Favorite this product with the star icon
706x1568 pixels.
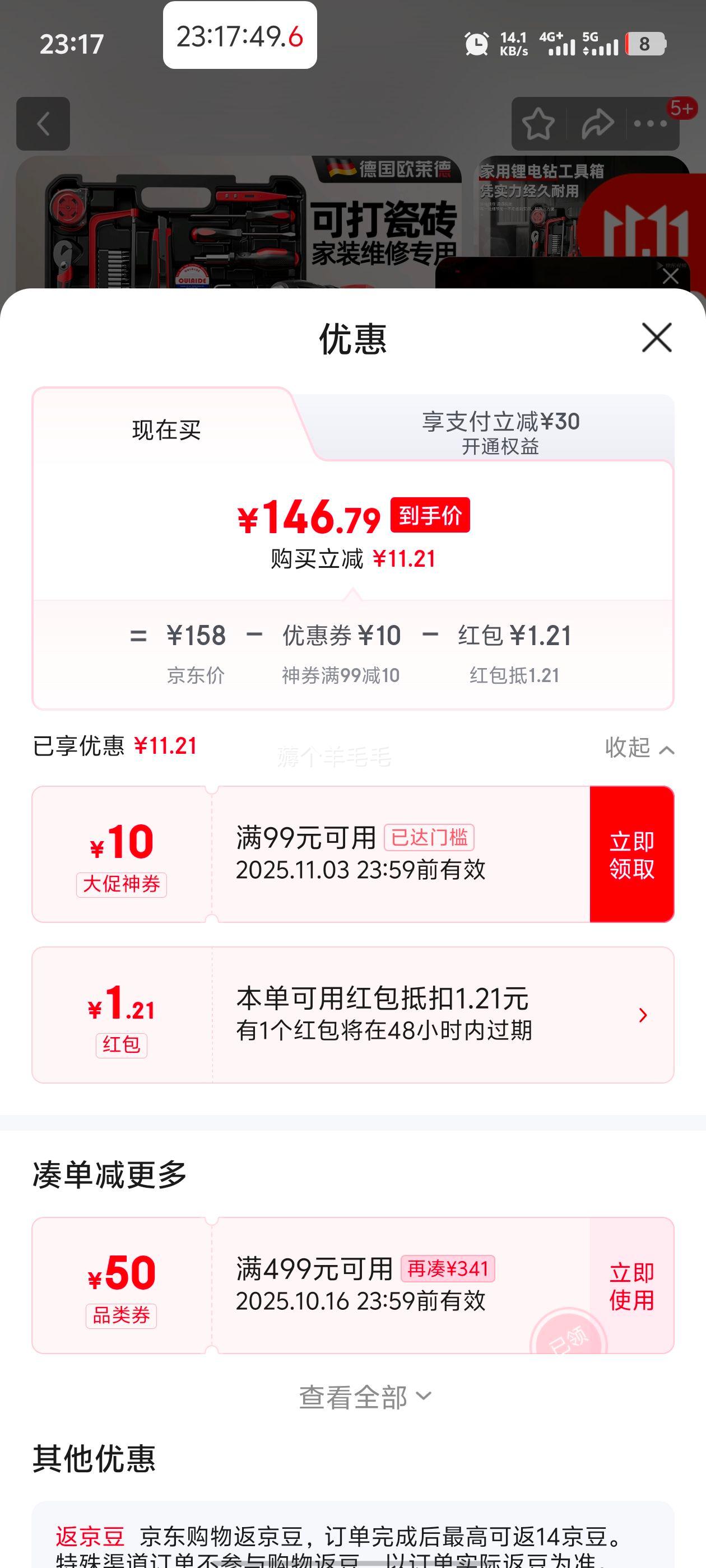tap(538, 124)
